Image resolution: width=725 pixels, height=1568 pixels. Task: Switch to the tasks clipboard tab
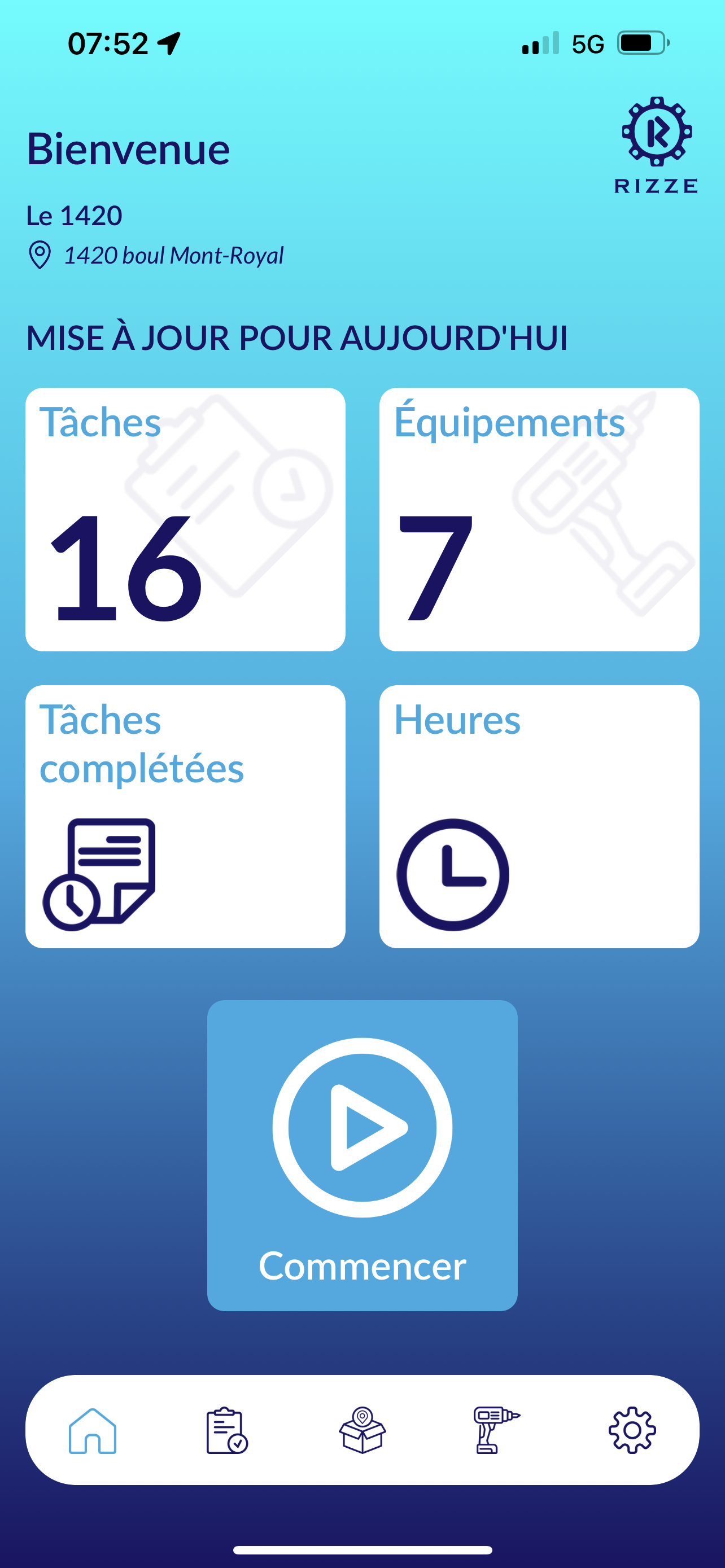click(x=226, y=1430)
